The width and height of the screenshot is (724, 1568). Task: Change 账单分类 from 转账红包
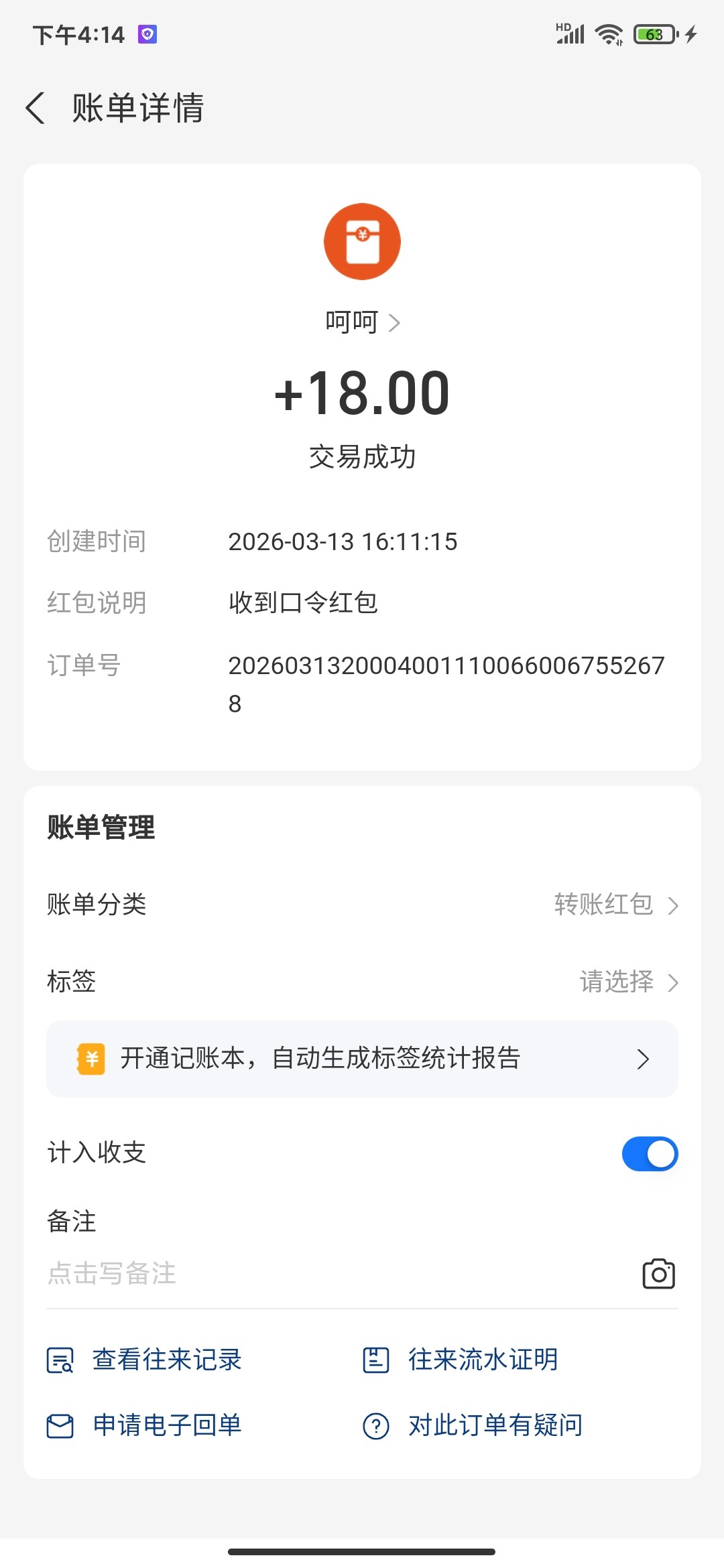615,905
